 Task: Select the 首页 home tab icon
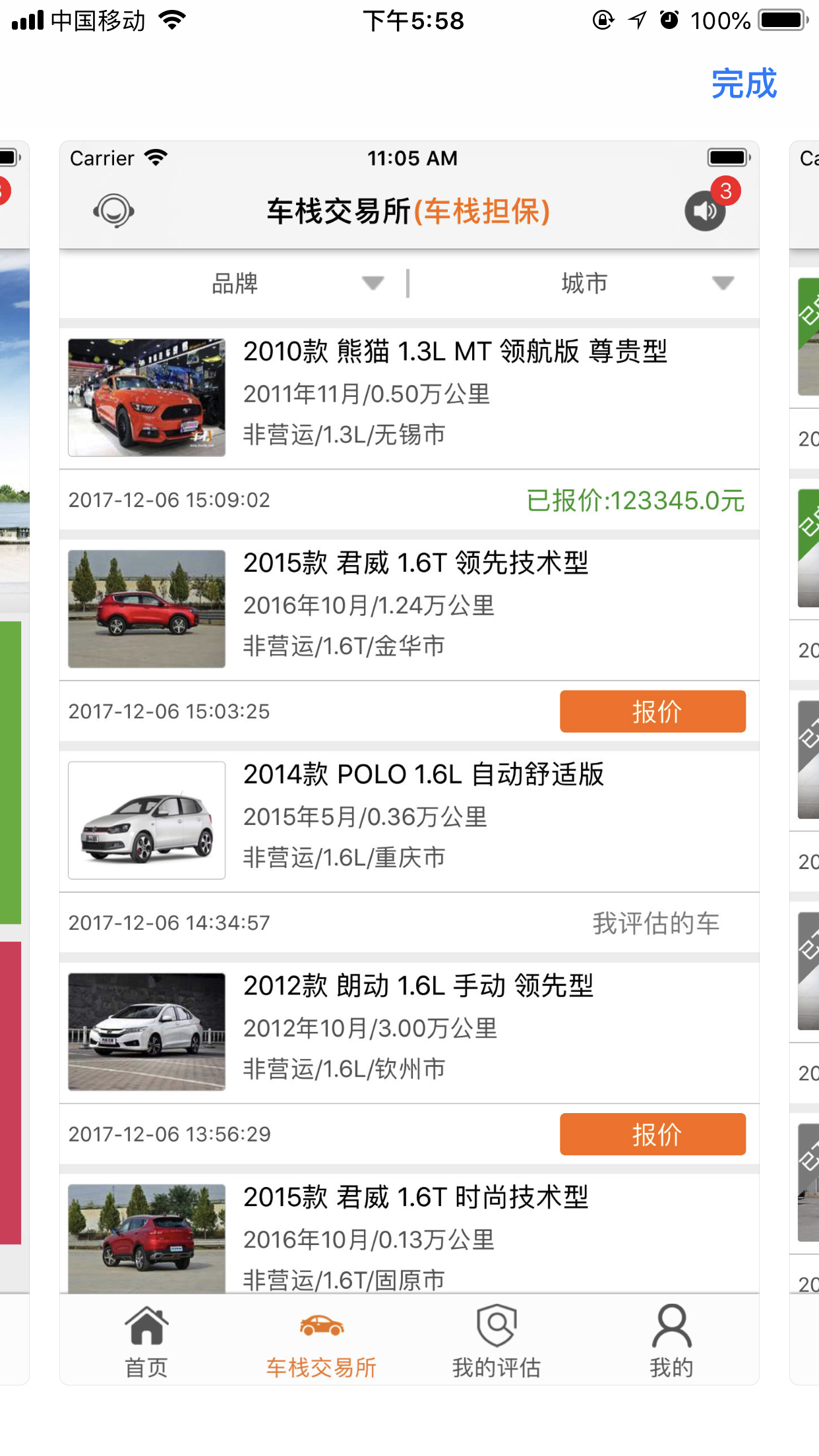(x=146, y=1327)
